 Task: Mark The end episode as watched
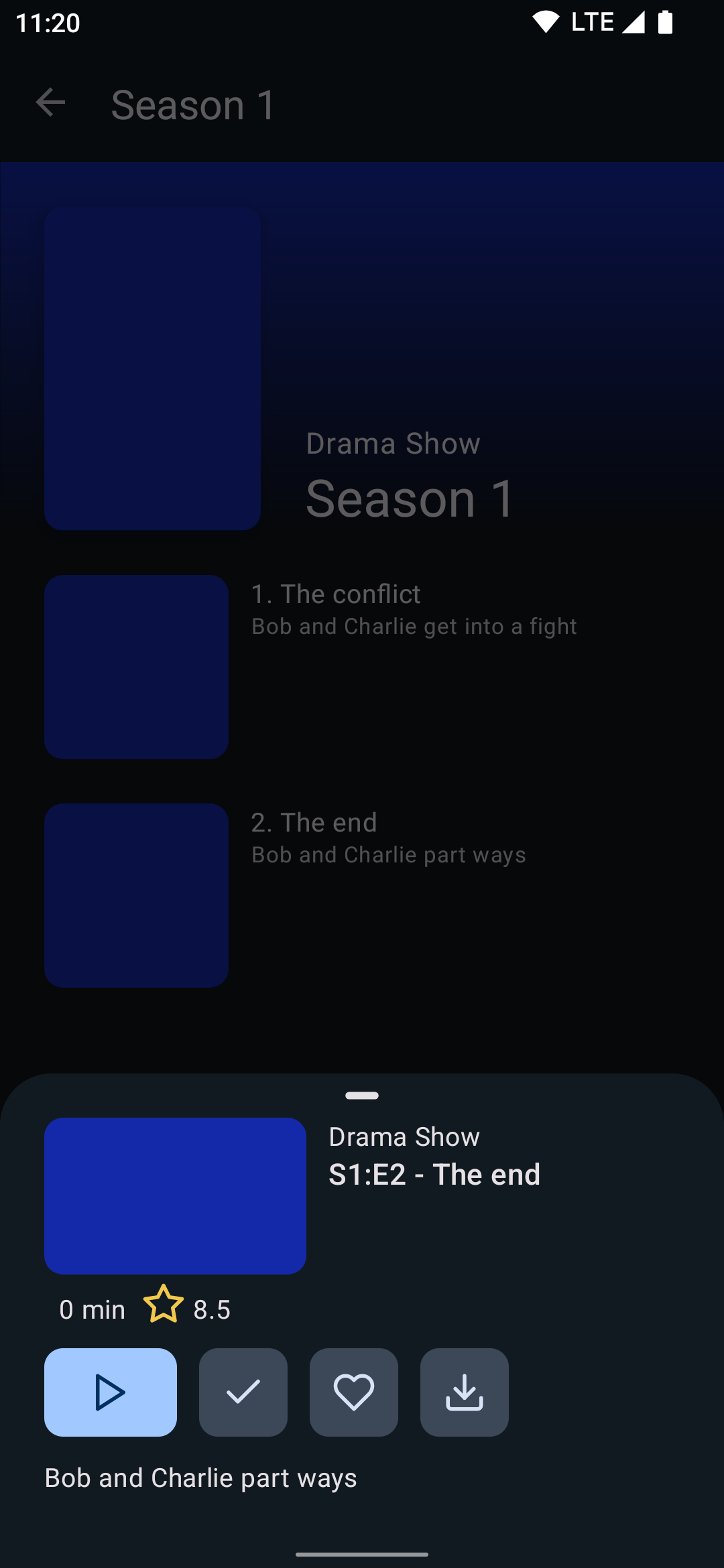click(x=243, y=1392)
